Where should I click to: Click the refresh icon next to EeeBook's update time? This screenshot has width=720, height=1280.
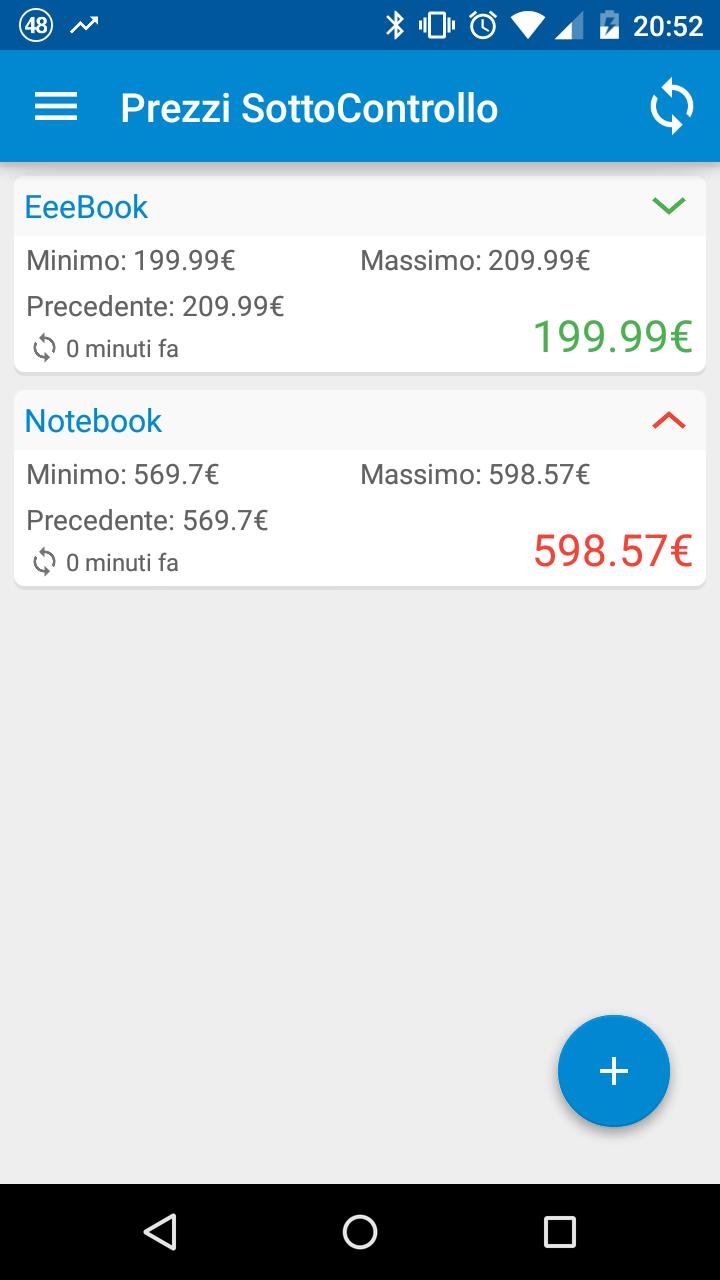(x=43, y=348)
